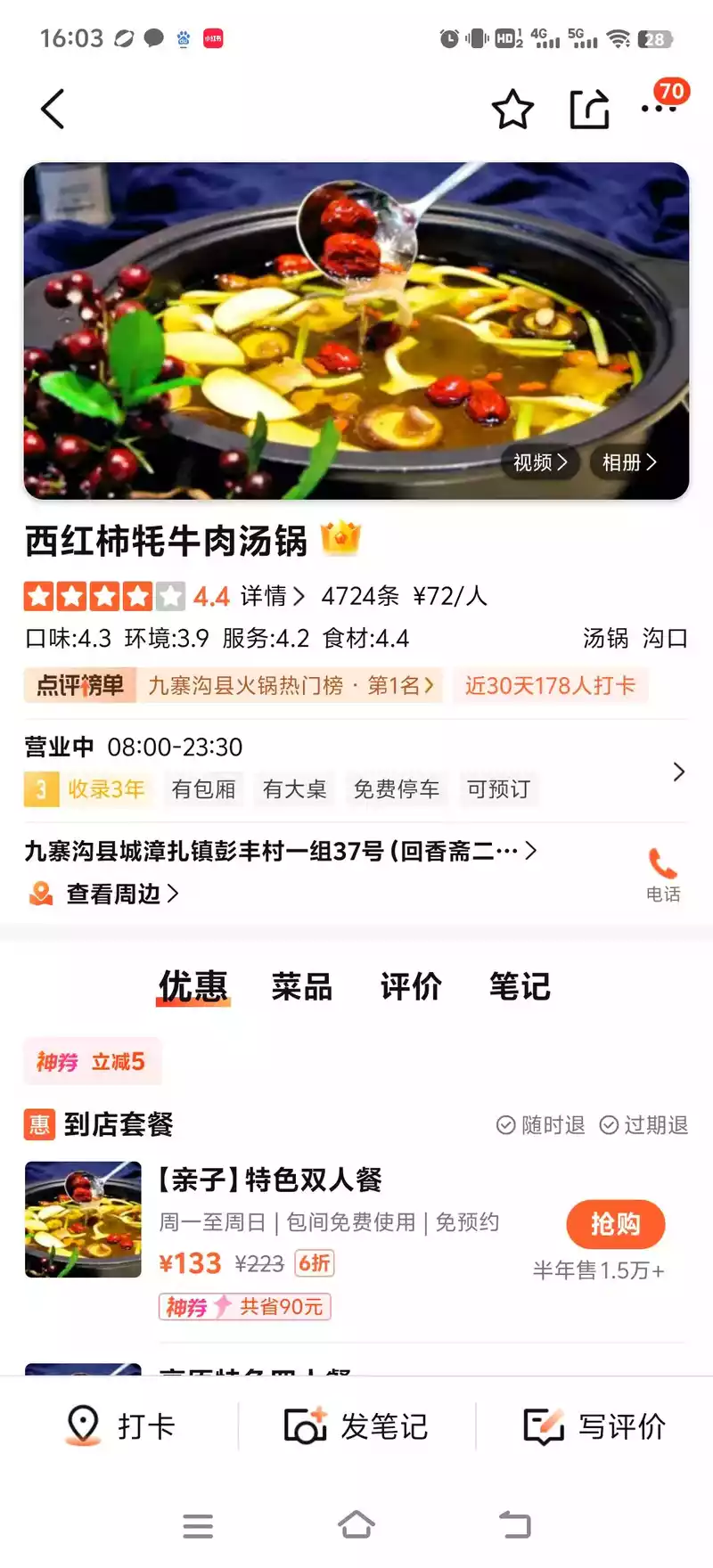Claim the 神券 立减5 coupon
Screen dimensions: 713x1568
point(92,1061)
